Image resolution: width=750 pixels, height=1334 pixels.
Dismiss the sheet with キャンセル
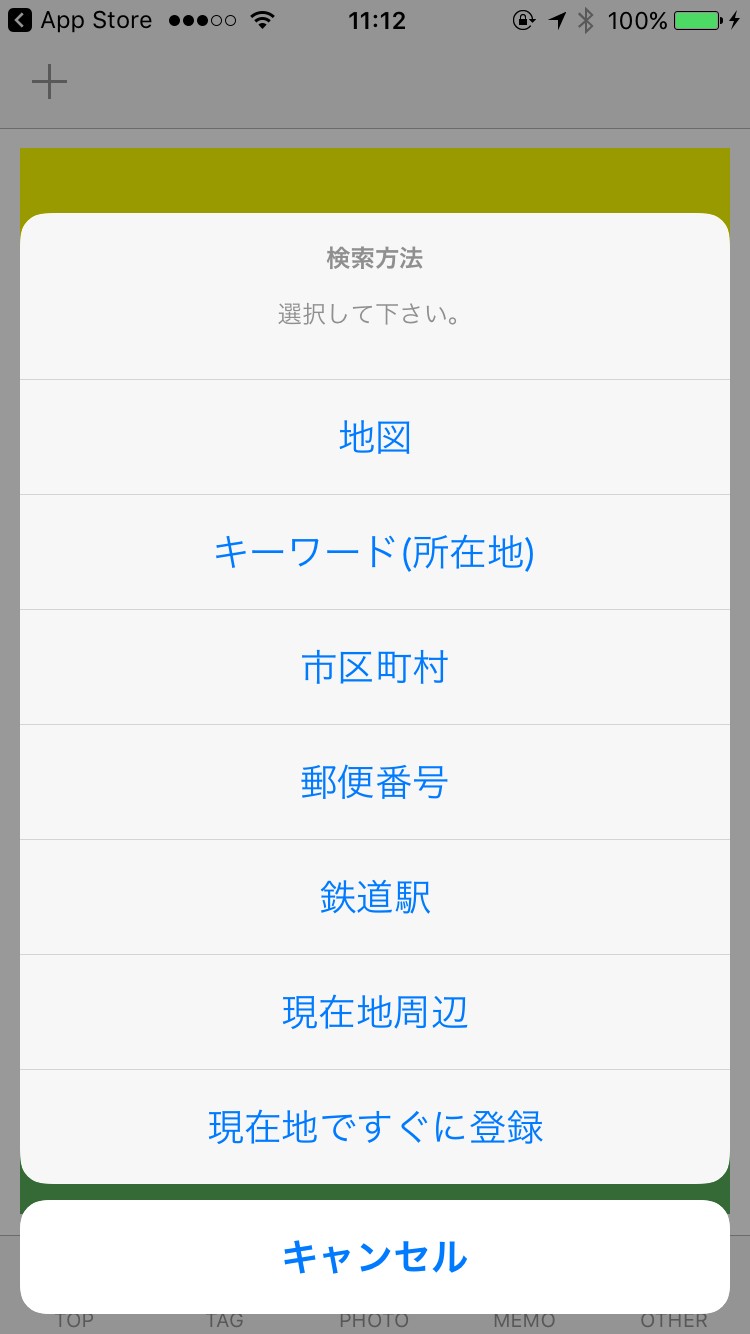(x=375, y=1257)
